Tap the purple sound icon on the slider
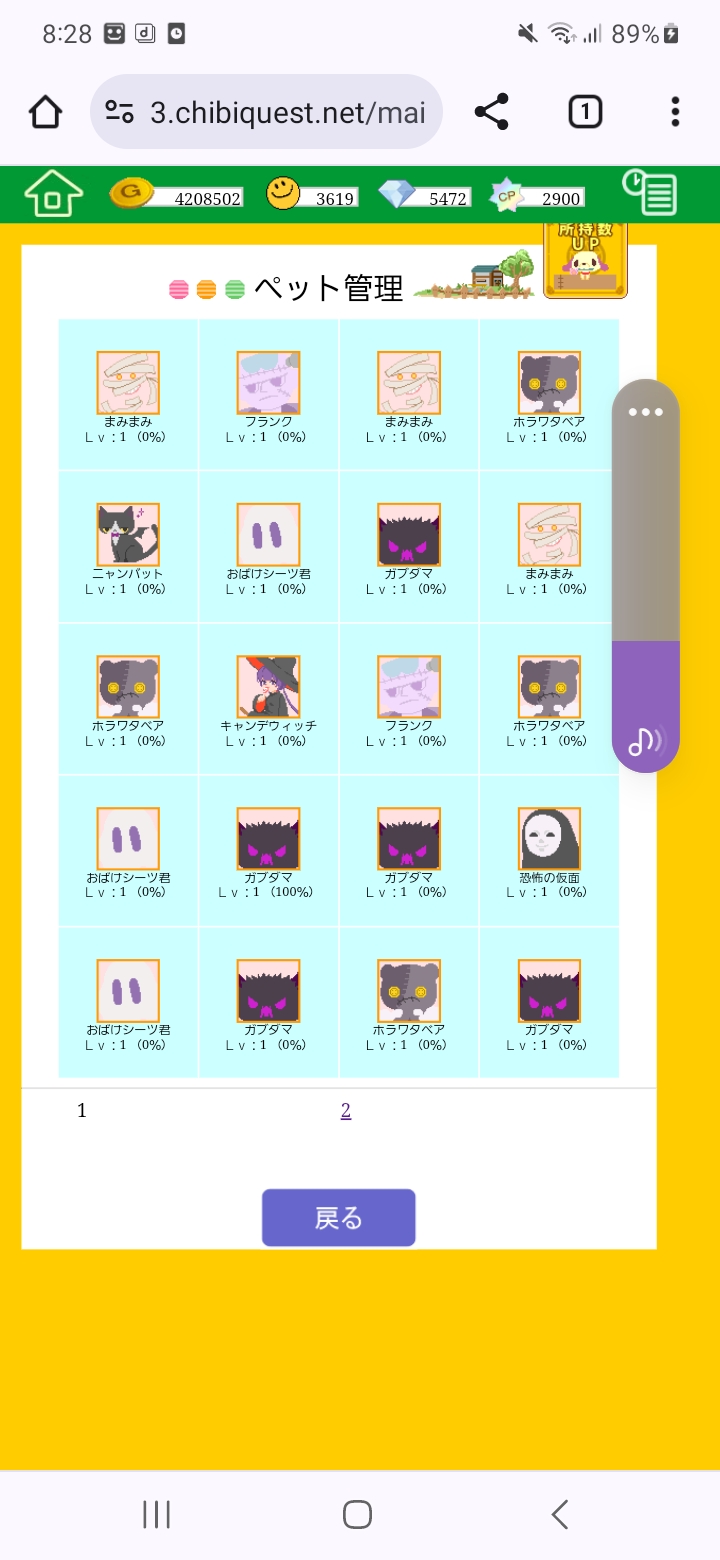720x1560 pixels. coord(646,741)
